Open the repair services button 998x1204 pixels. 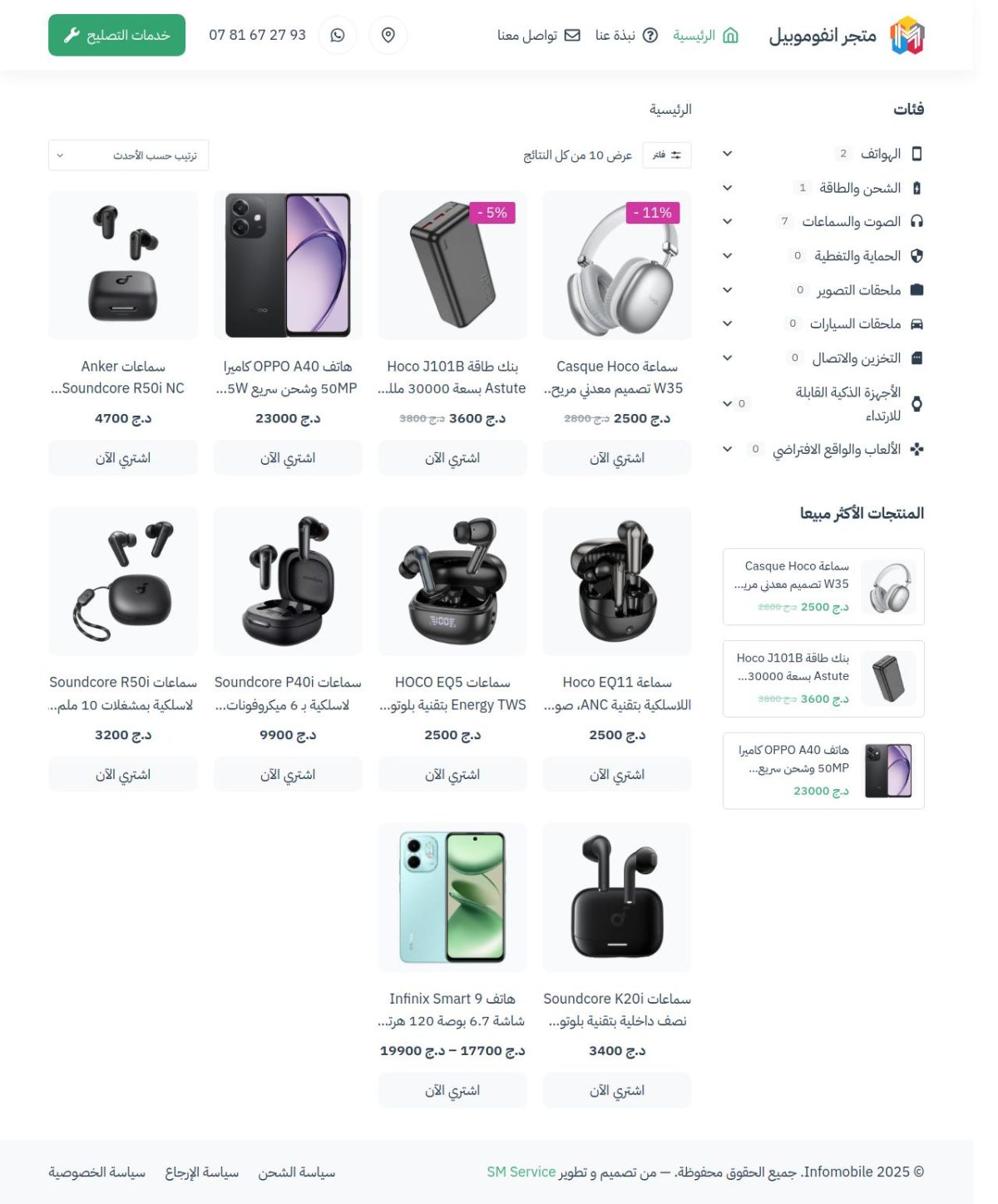click(116, 35)
